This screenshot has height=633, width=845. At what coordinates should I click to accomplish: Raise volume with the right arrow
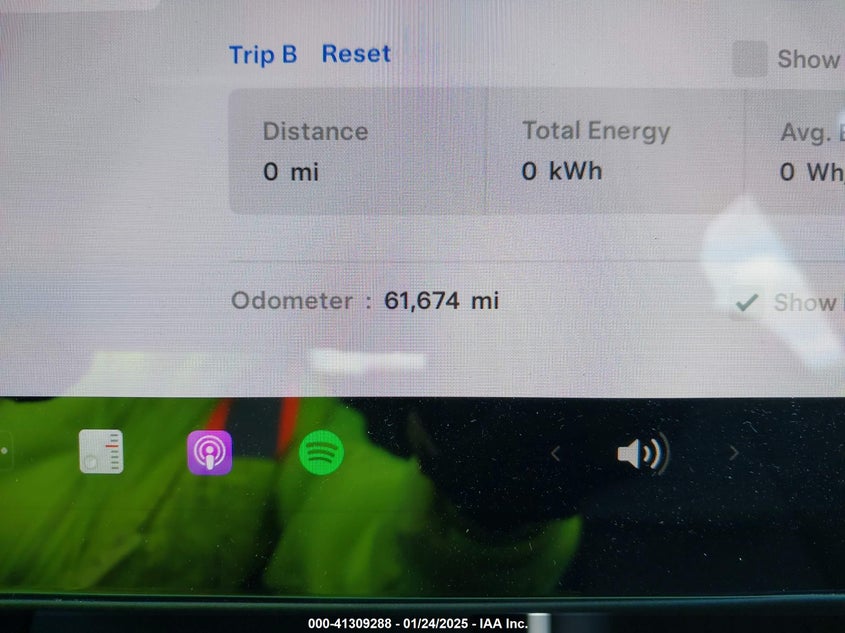733,453
